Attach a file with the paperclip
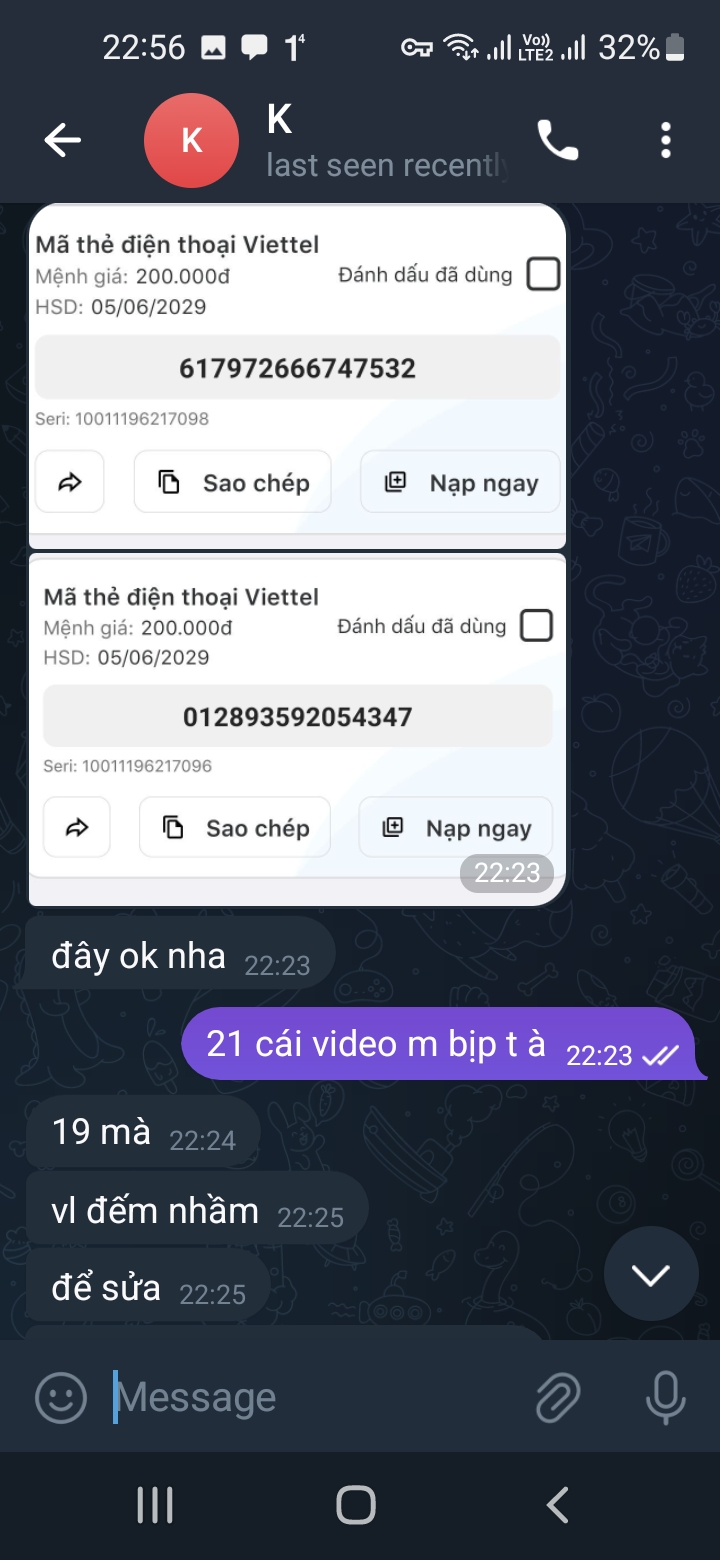720x1560 pixels. click(557, 1396)
